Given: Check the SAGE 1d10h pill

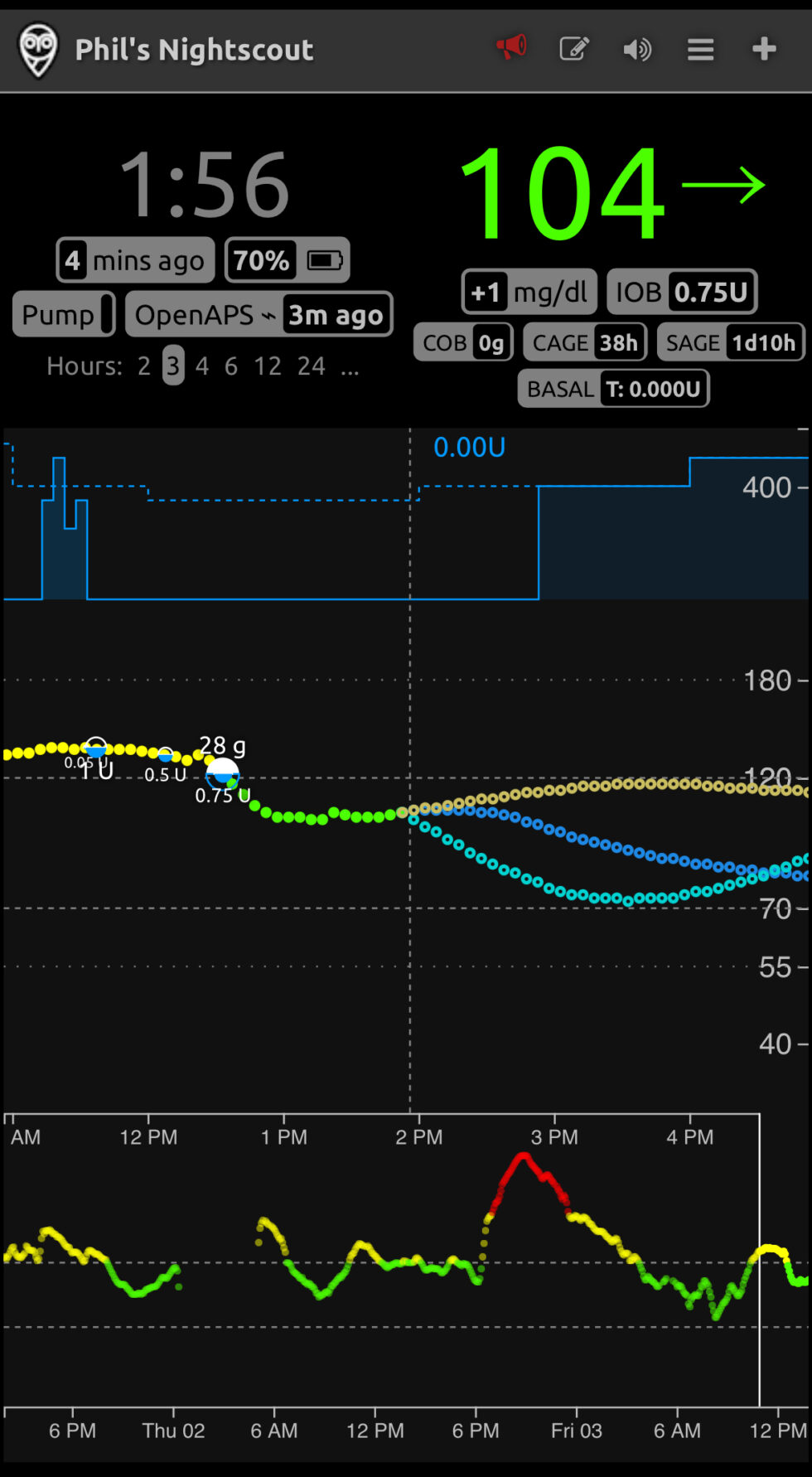Looking at the screenshot, I should point(730,342).
